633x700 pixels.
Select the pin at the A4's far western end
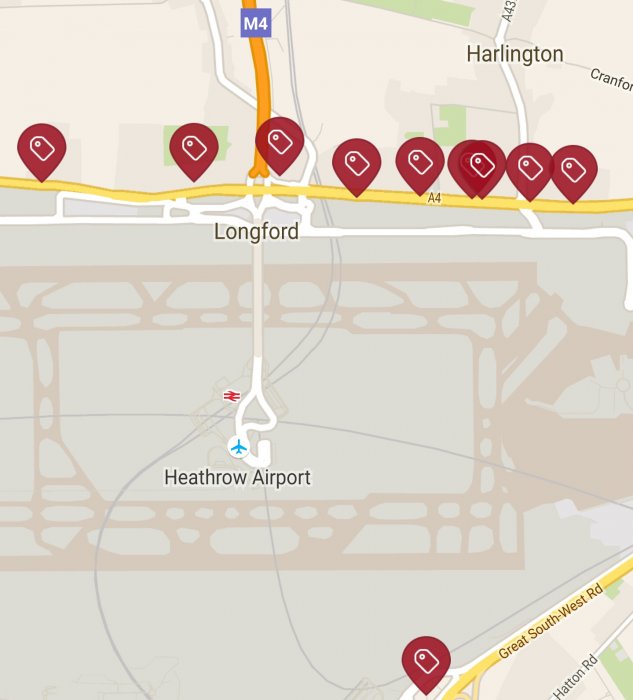pos(42,149)
